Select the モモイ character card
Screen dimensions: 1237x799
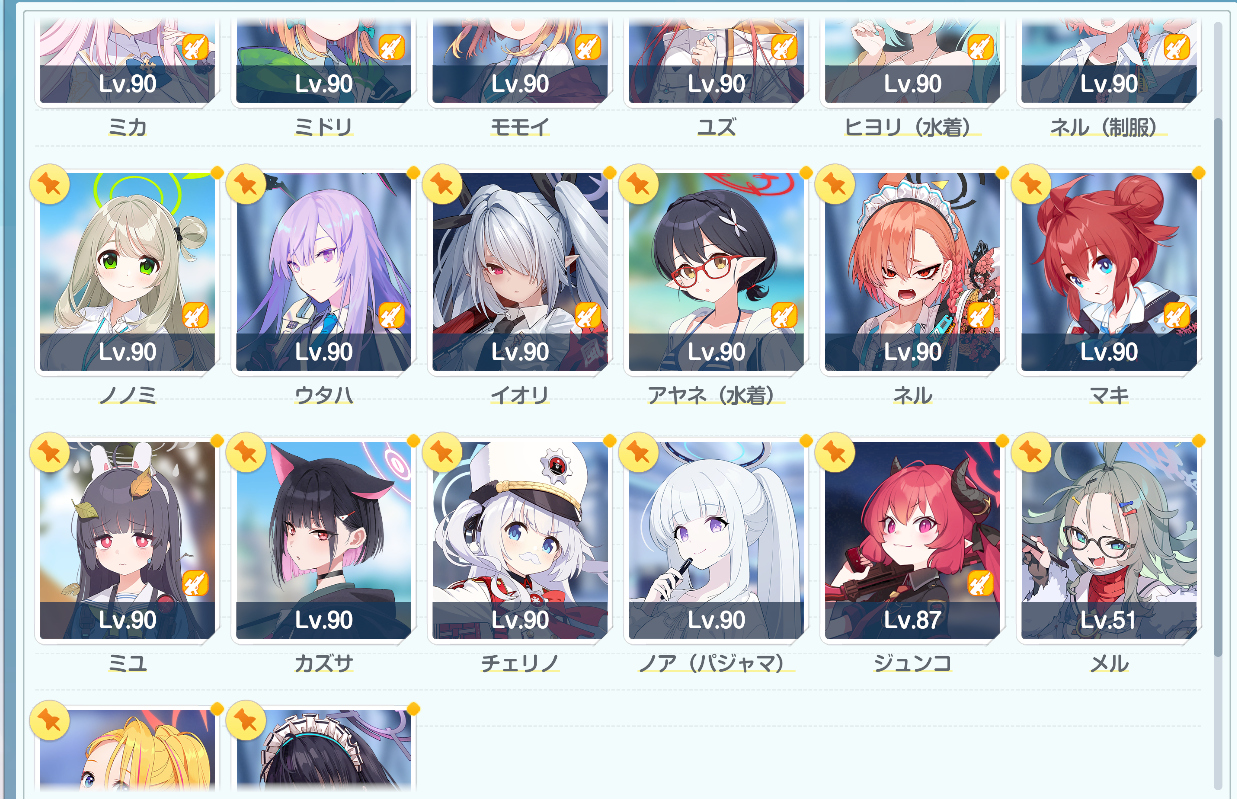coord(519,60)
